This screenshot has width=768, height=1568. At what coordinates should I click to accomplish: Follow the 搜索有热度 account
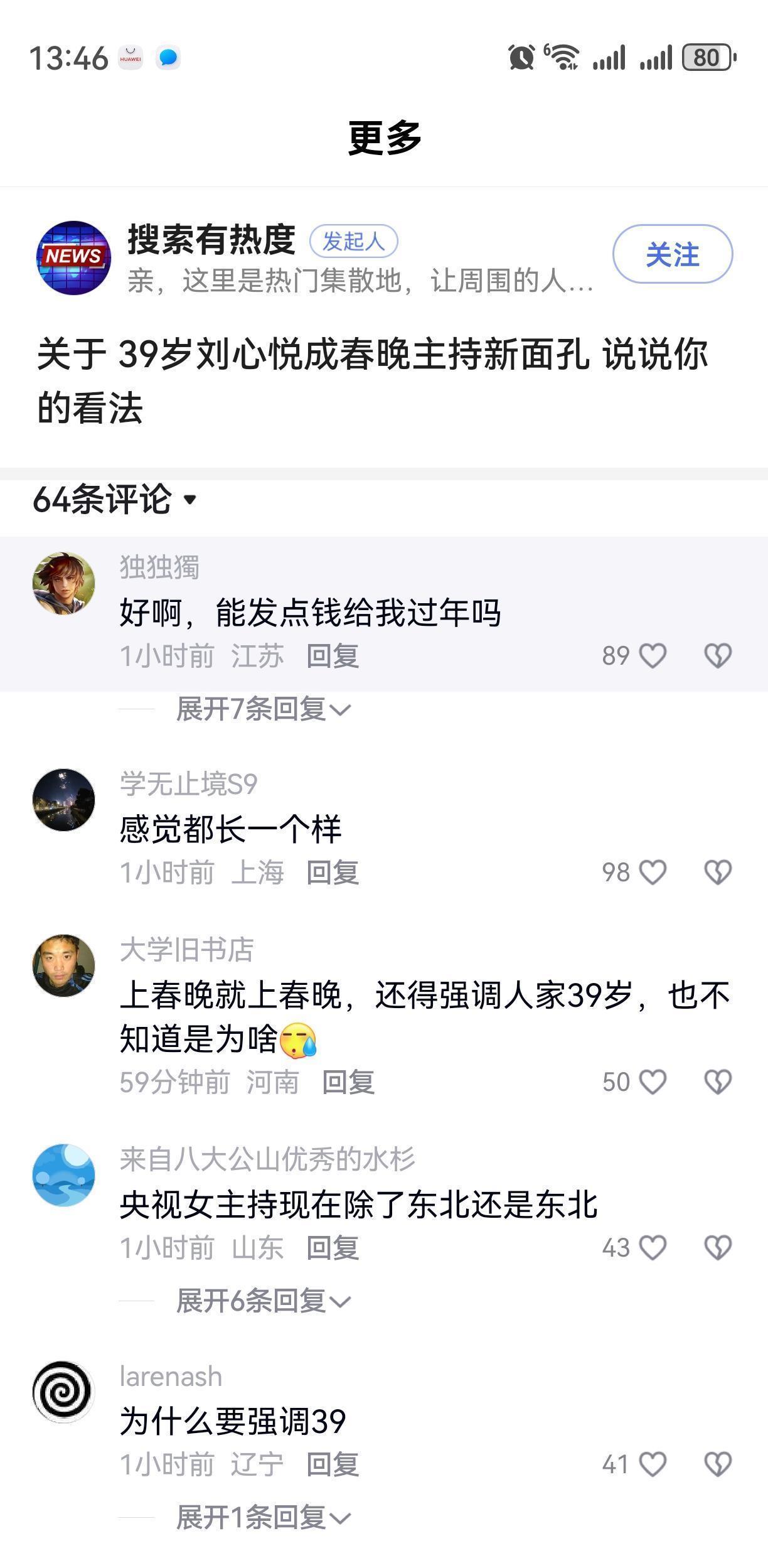pyautogui.click(x=672, y=255)
